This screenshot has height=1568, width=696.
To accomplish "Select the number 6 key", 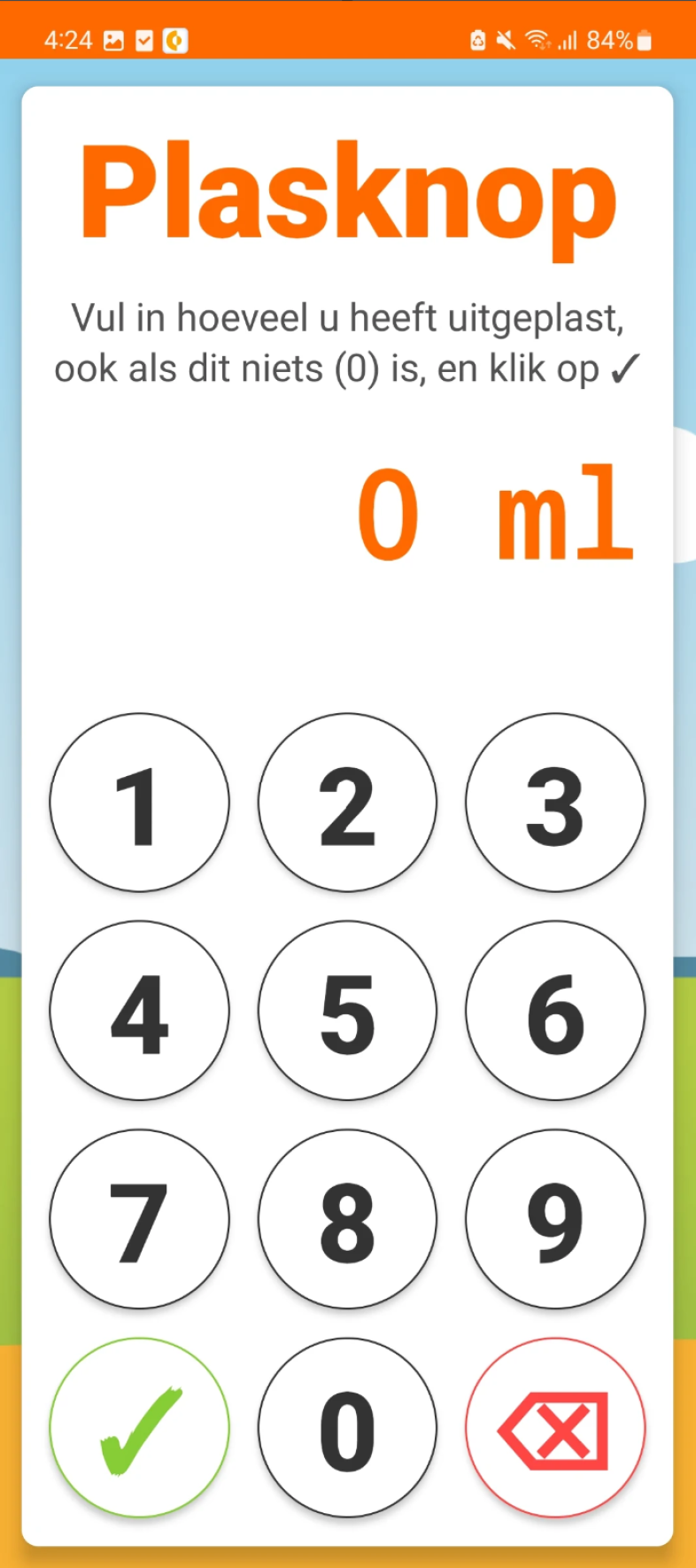I will 555,1011.
